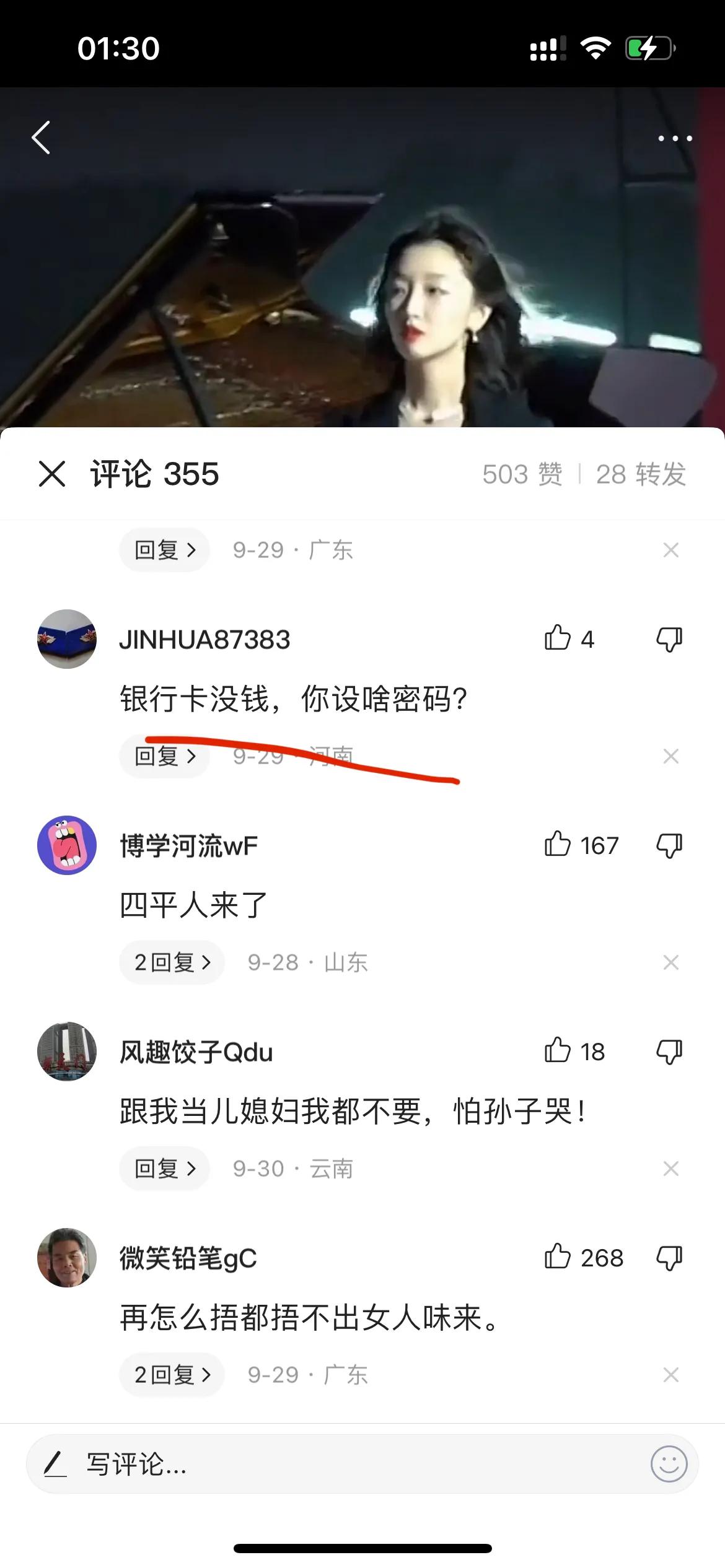Open the 28 转发 reposts view
This screenshot has height=1568, width=725.
(x=641, y=475)
